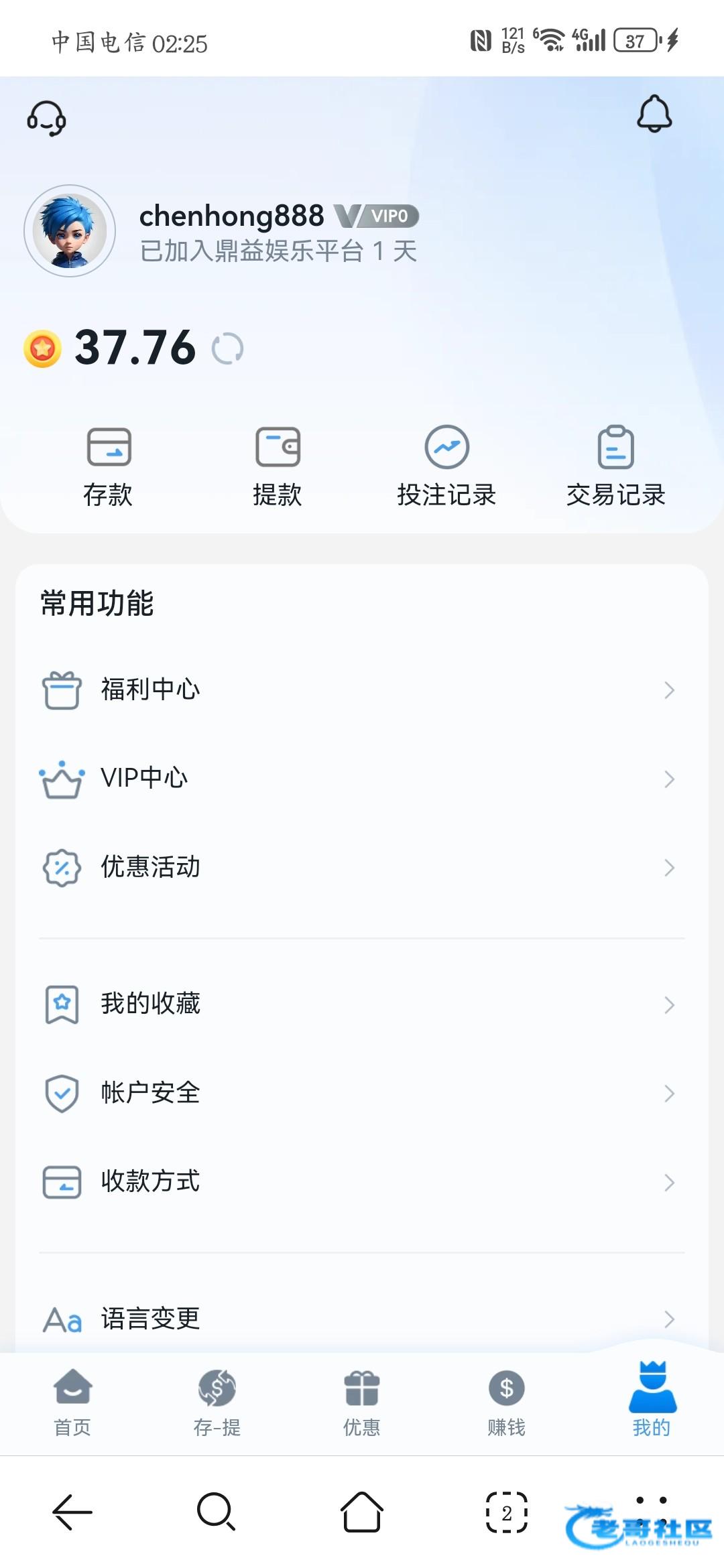This screenshot has width=724, height=1568.
Task: Open 帐户安全 settings
Action: [362, 1094]
